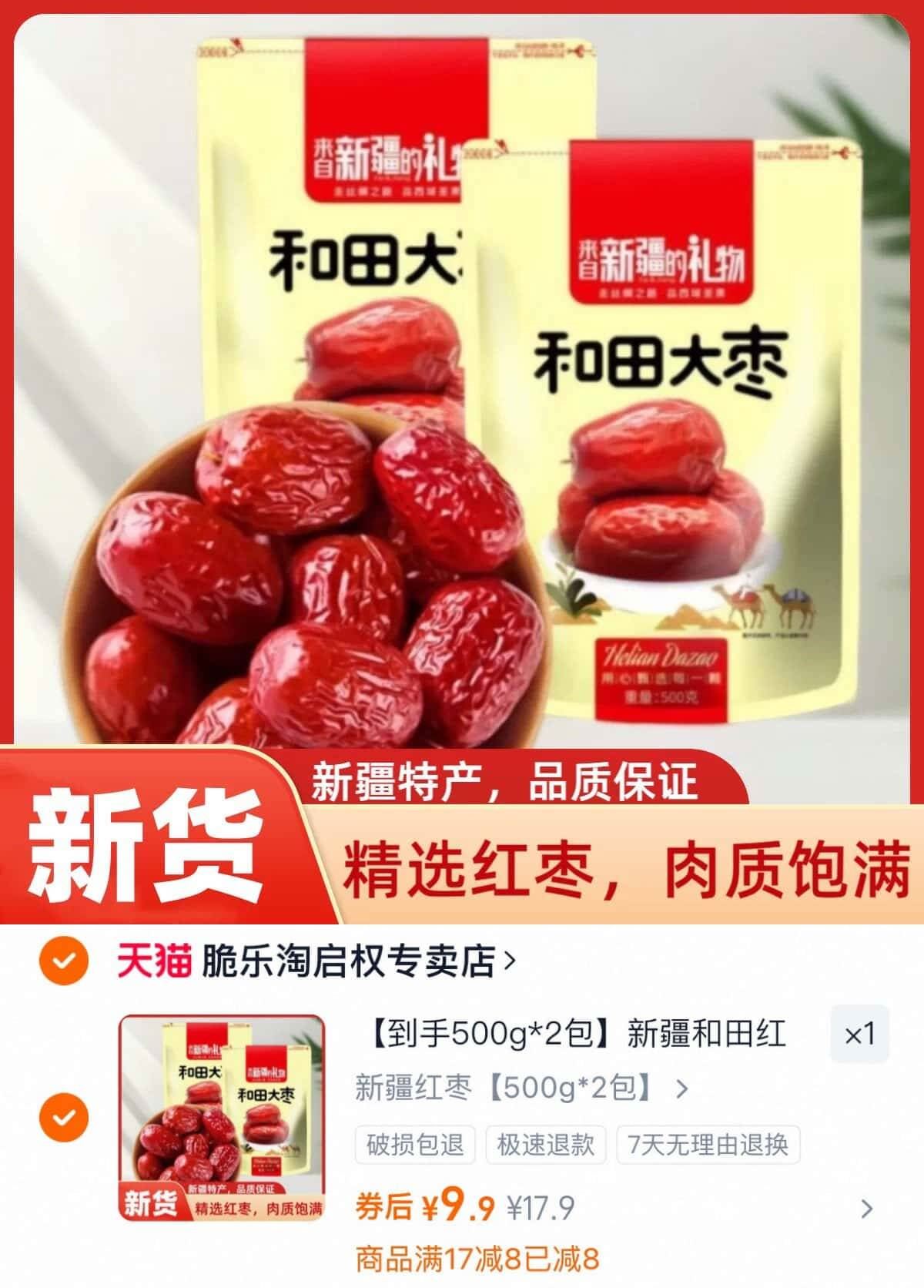Viewport: 924px width, 1288px height.
Task: Open the 7天无理由退换 return policy tag
Action: point(709,1146)
